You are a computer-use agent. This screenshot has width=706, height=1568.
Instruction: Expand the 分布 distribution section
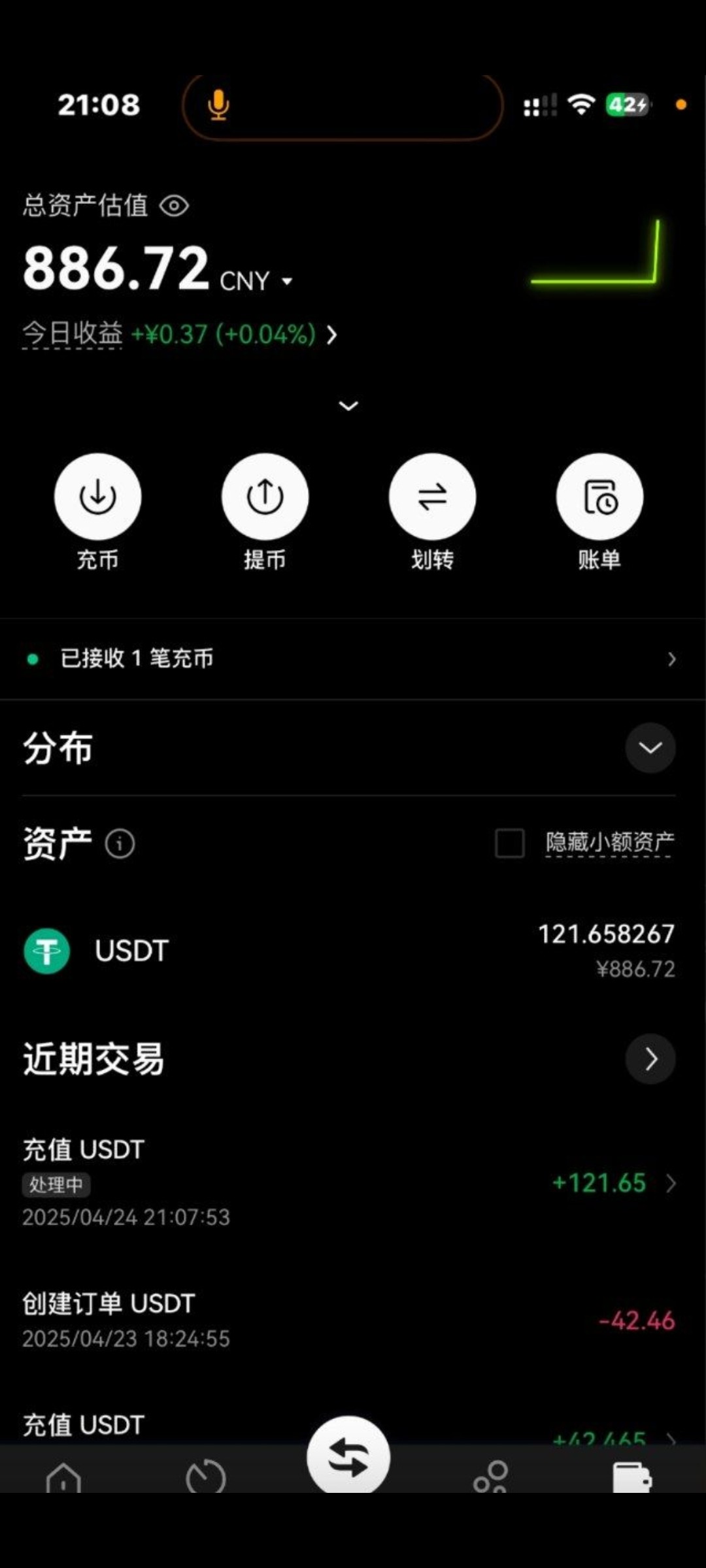650,748
